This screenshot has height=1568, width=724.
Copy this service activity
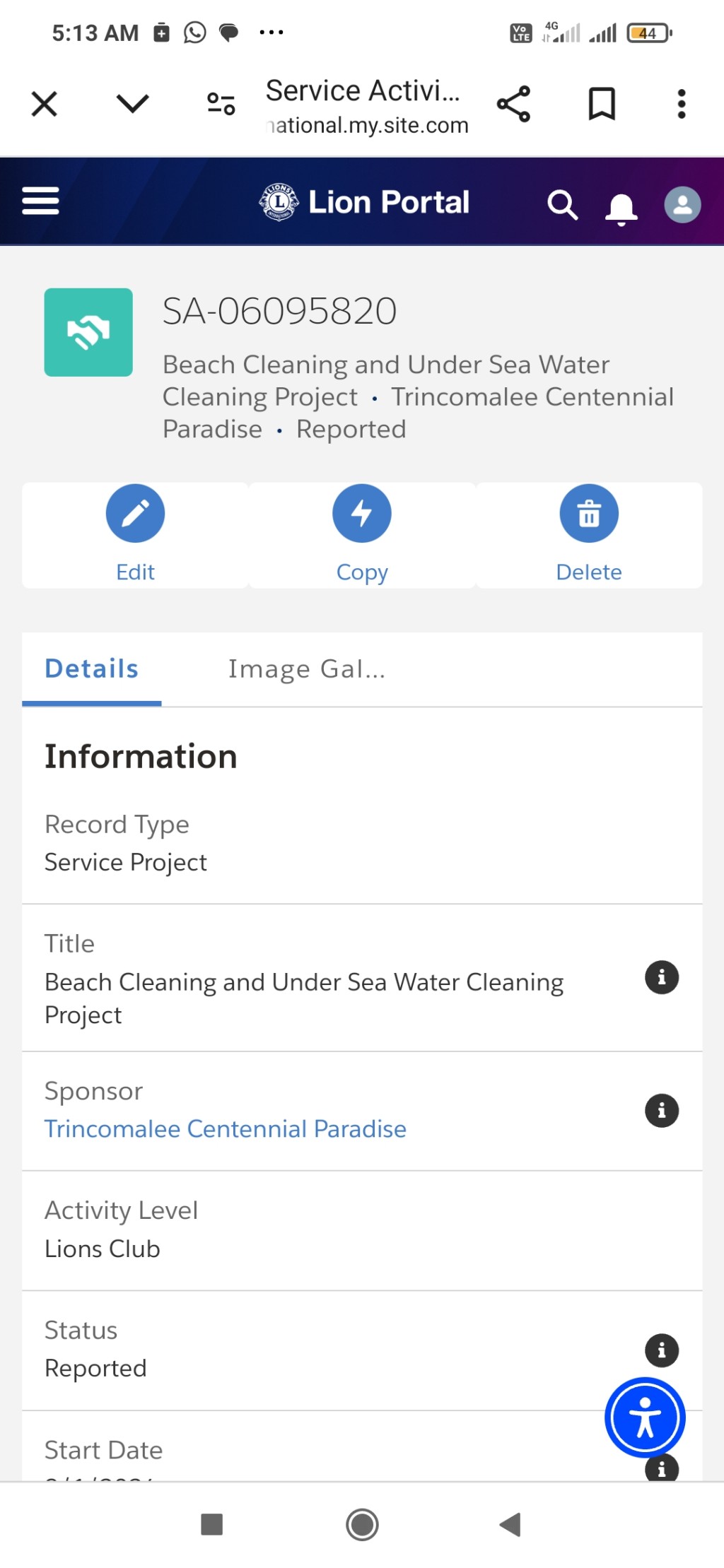[x=362, y=535]
